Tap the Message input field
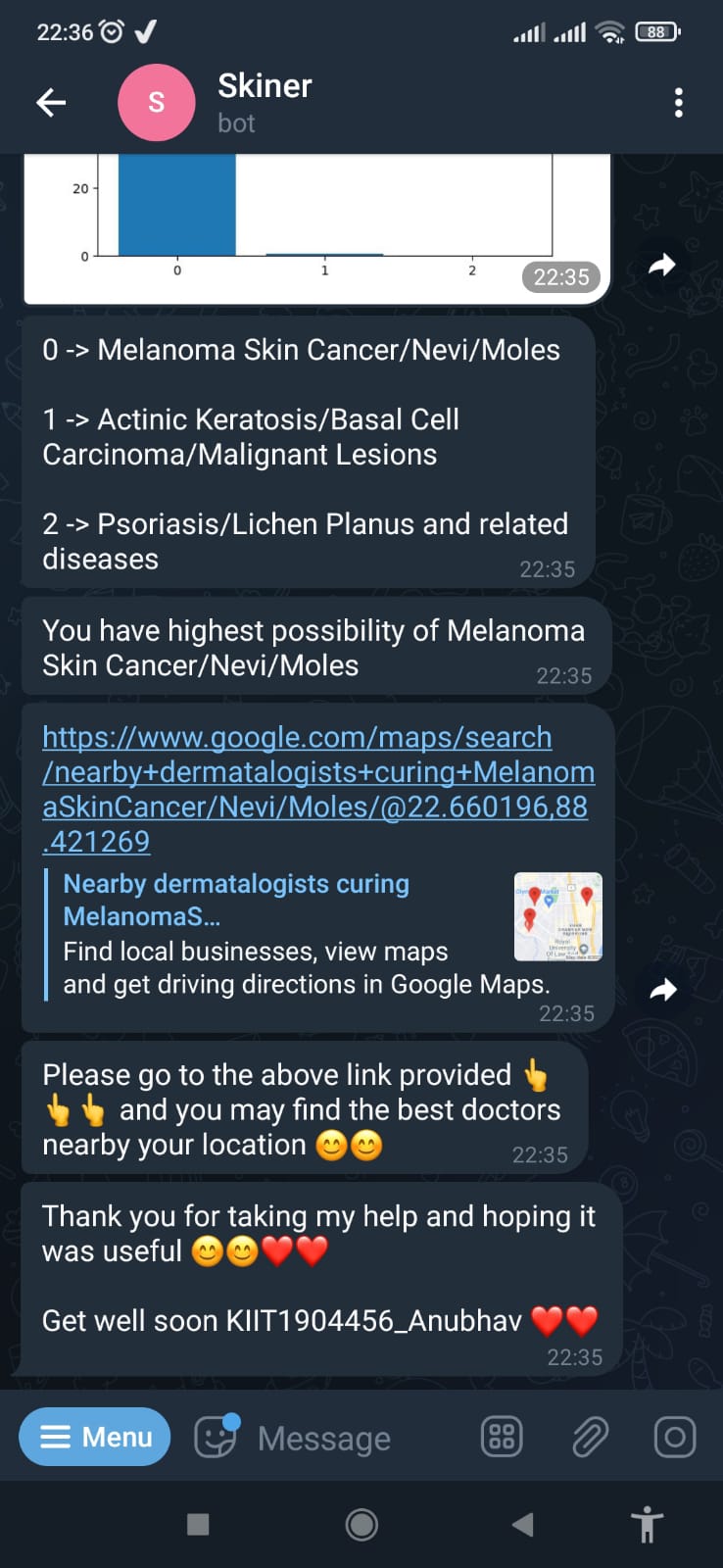This screenshot has width=723, height=1568. [x=323, y=1437]
